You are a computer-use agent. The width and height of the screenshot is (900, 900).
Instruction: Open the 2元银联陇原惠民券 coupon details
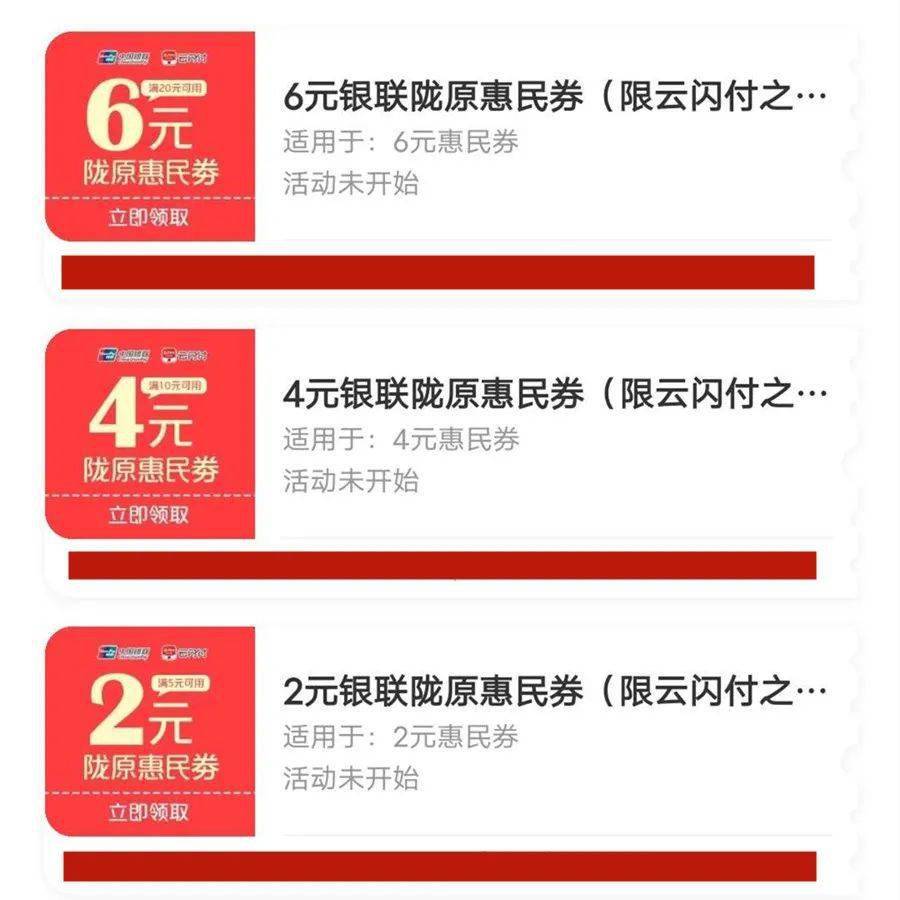555,693
